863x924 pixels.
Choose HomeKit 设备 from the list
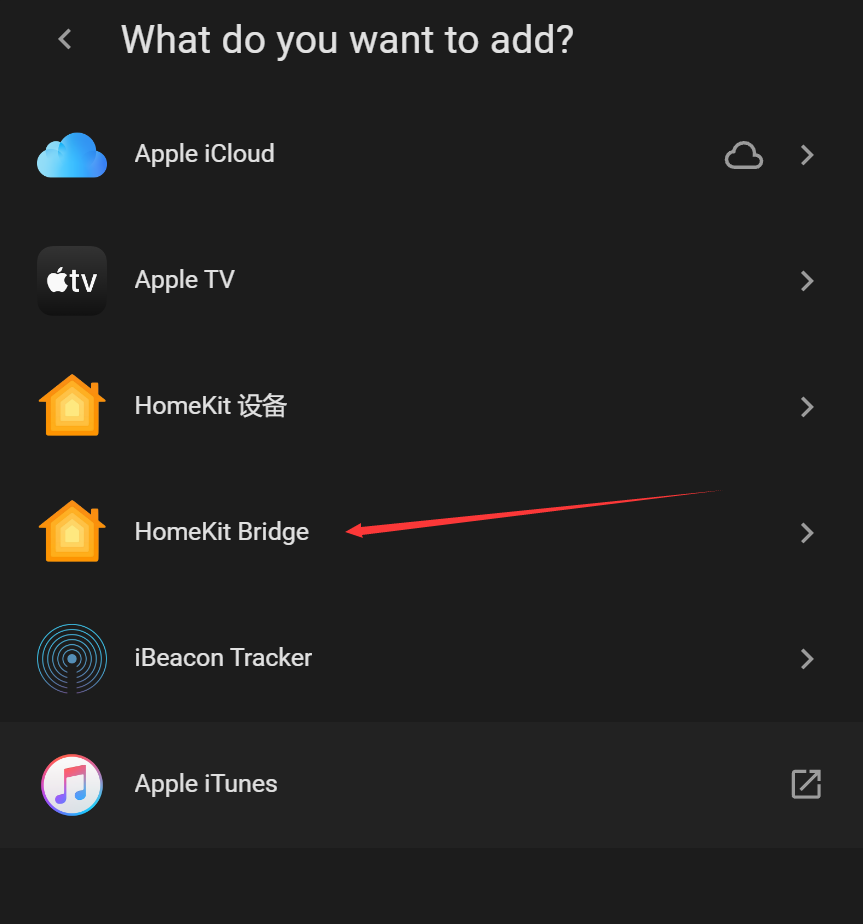click(211, 406)
